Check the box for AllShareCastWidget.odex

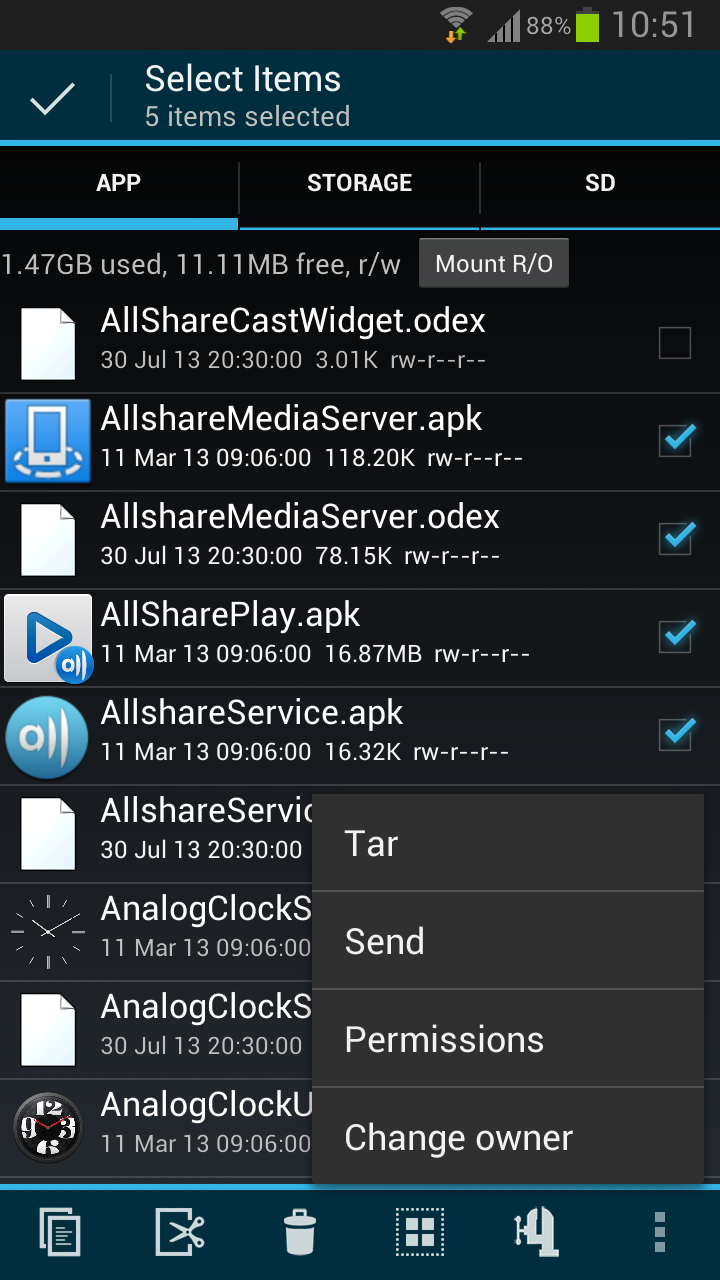click(675, 343)
